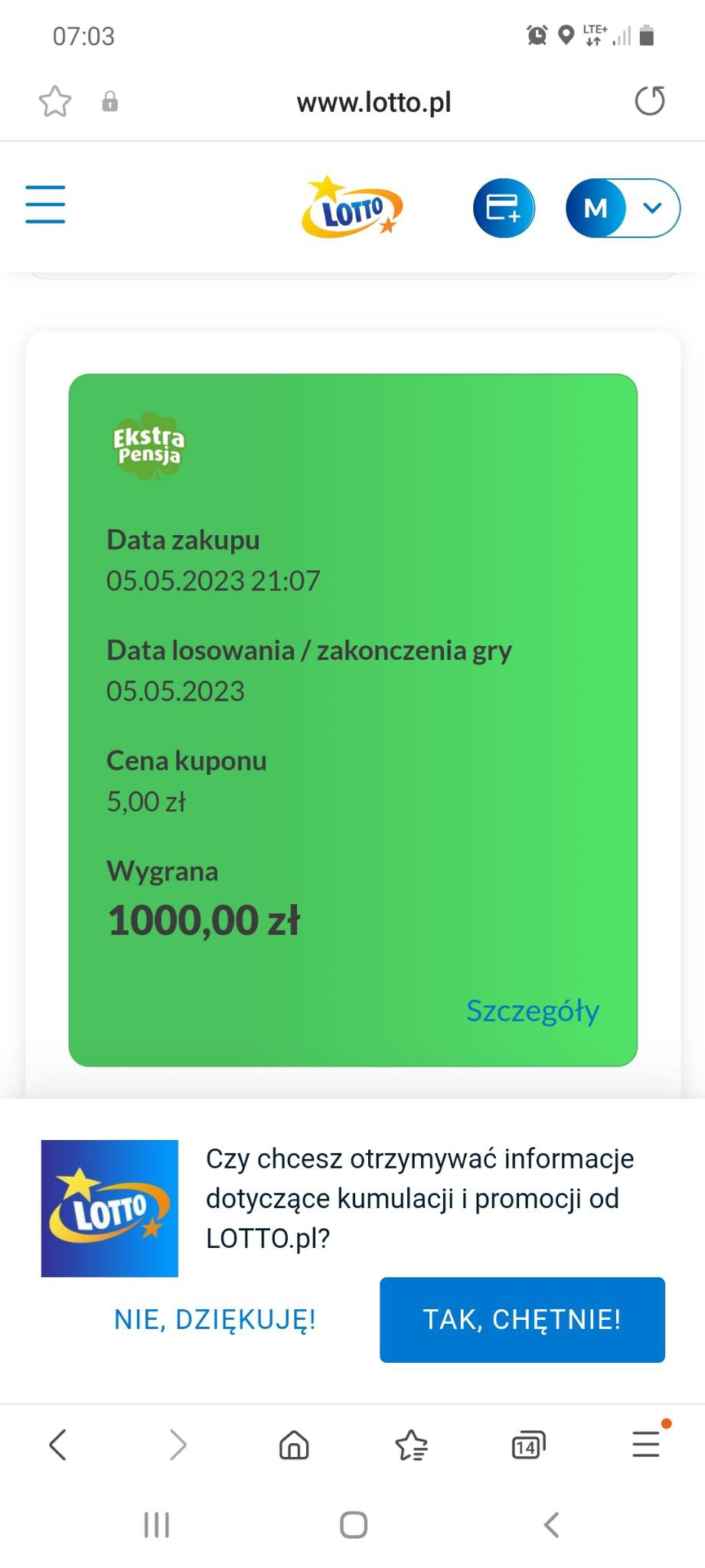This screenshot has width=705, height=1568.
Task: Tap the www.lotto.pl address bar
Action: (x=374, y=102)
